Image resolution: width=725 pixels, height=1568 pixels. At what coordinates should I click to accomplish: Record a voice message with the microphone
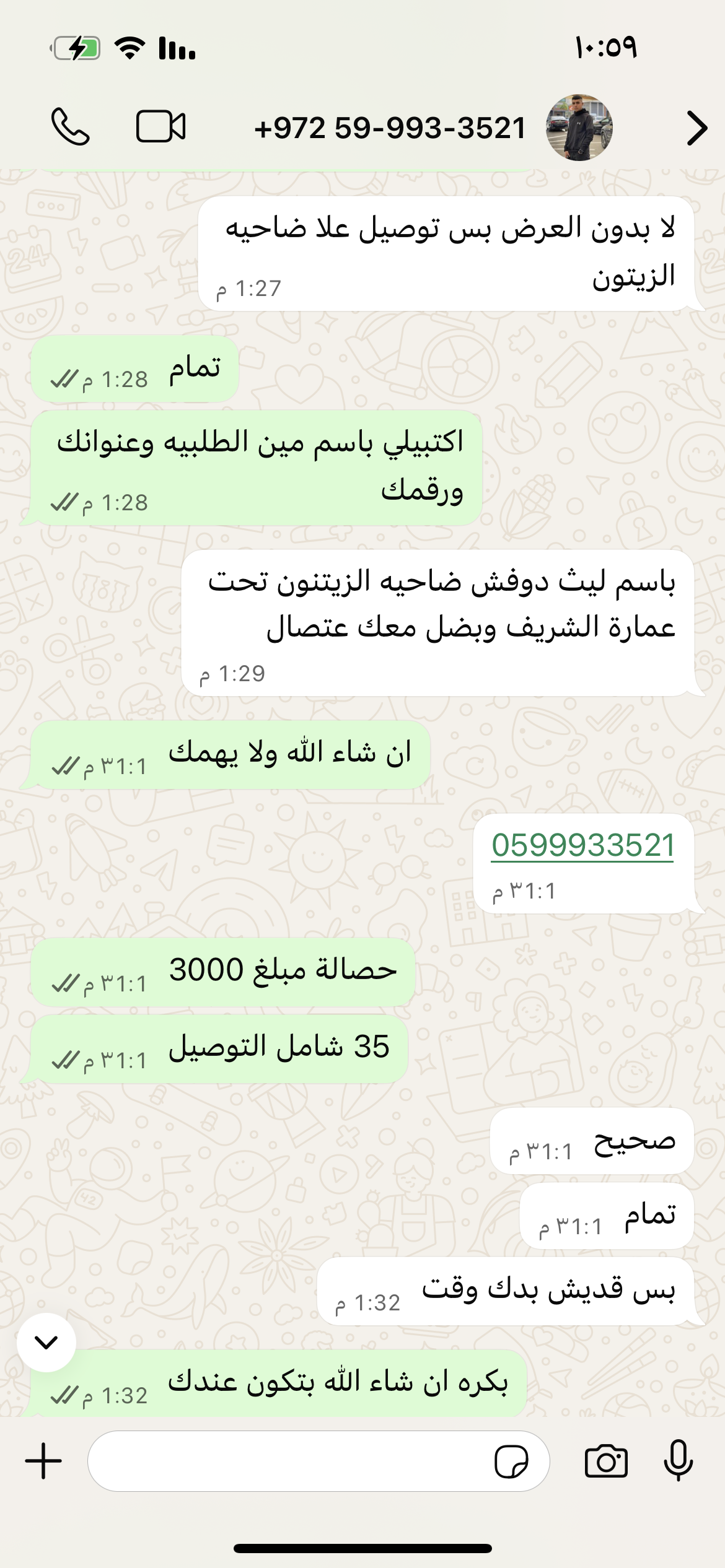click(678, 1461)
